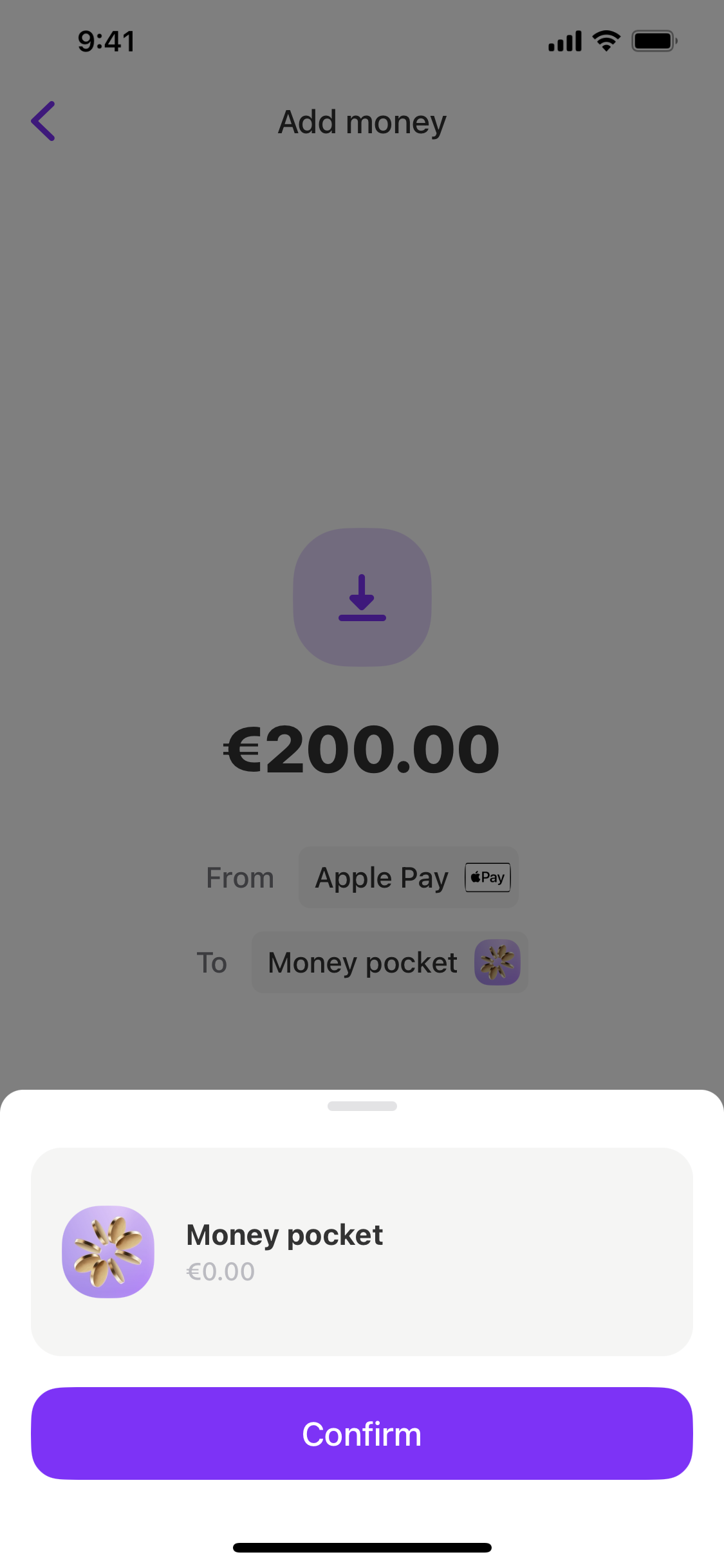
Task: Confirm adding money to the pocket
Action: coord(362,1433)
